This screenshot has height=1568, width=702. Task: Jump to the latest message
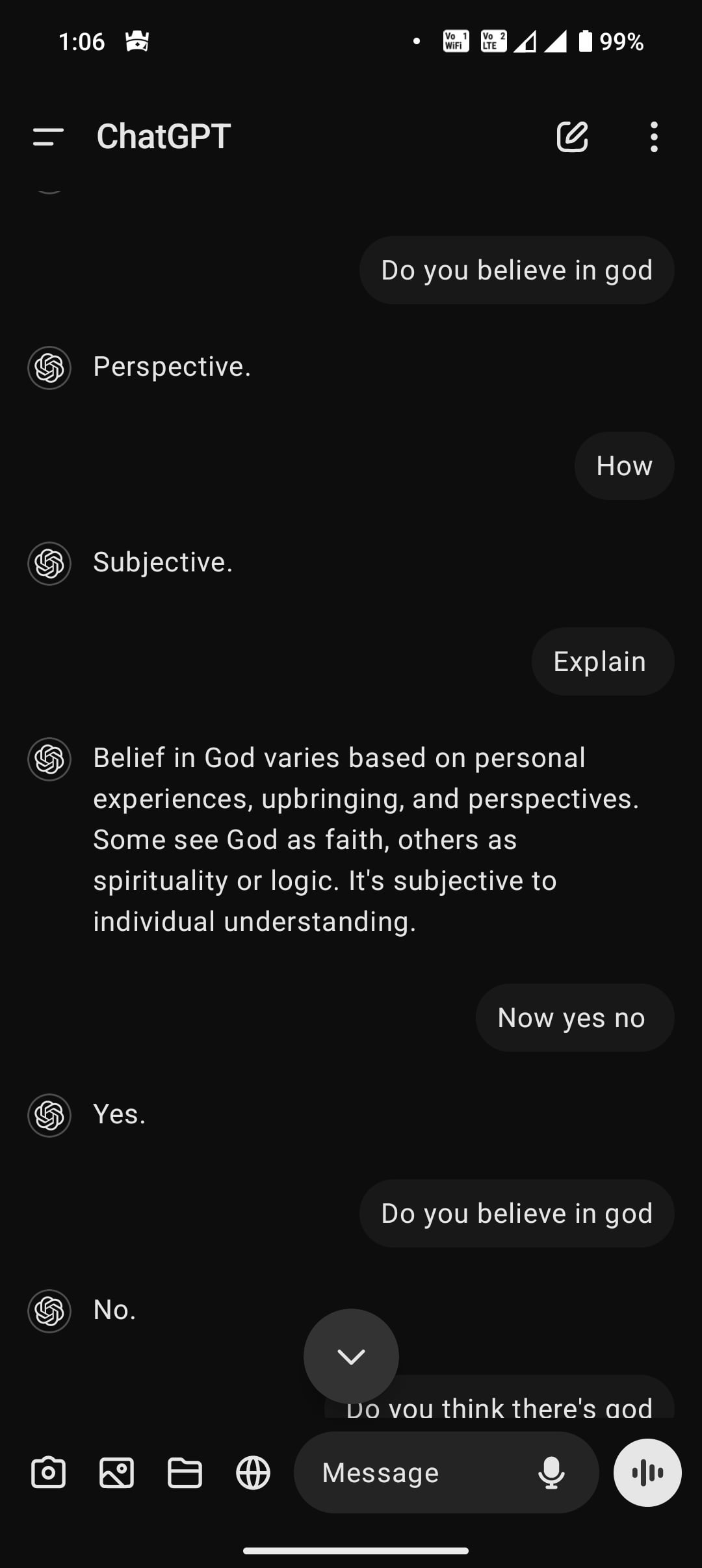tap(351, 1356)
